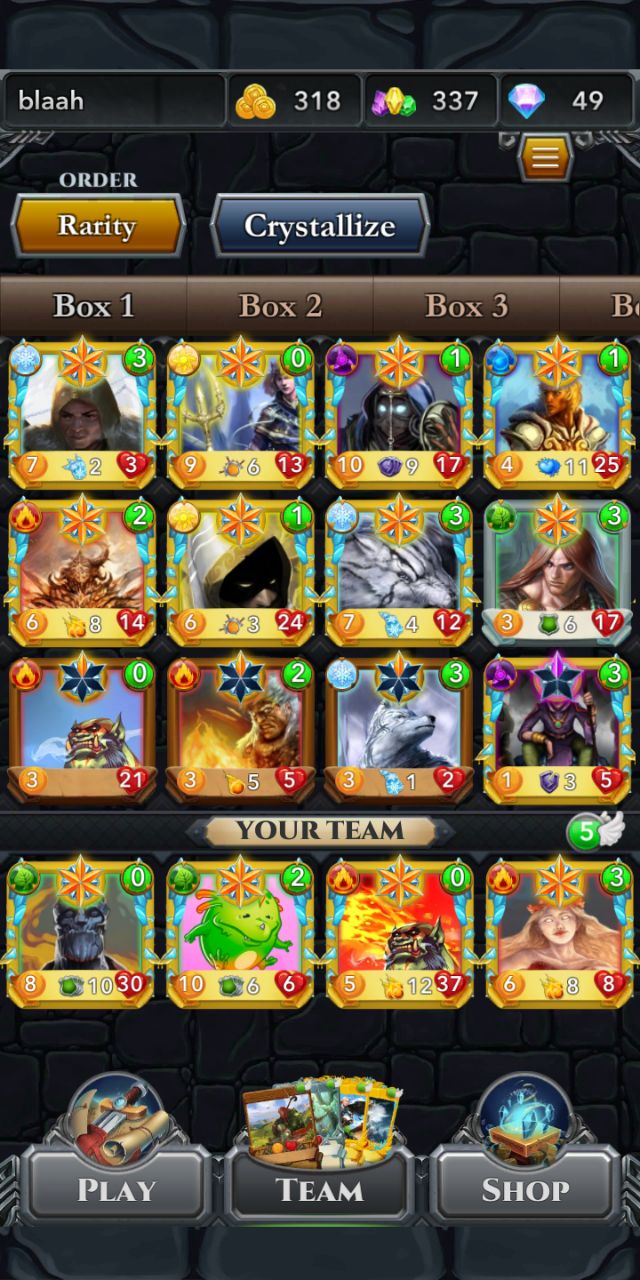Select the purple witch card in the box
The width and height of the screenshot is (640, 1280).
tap(558, 729)
